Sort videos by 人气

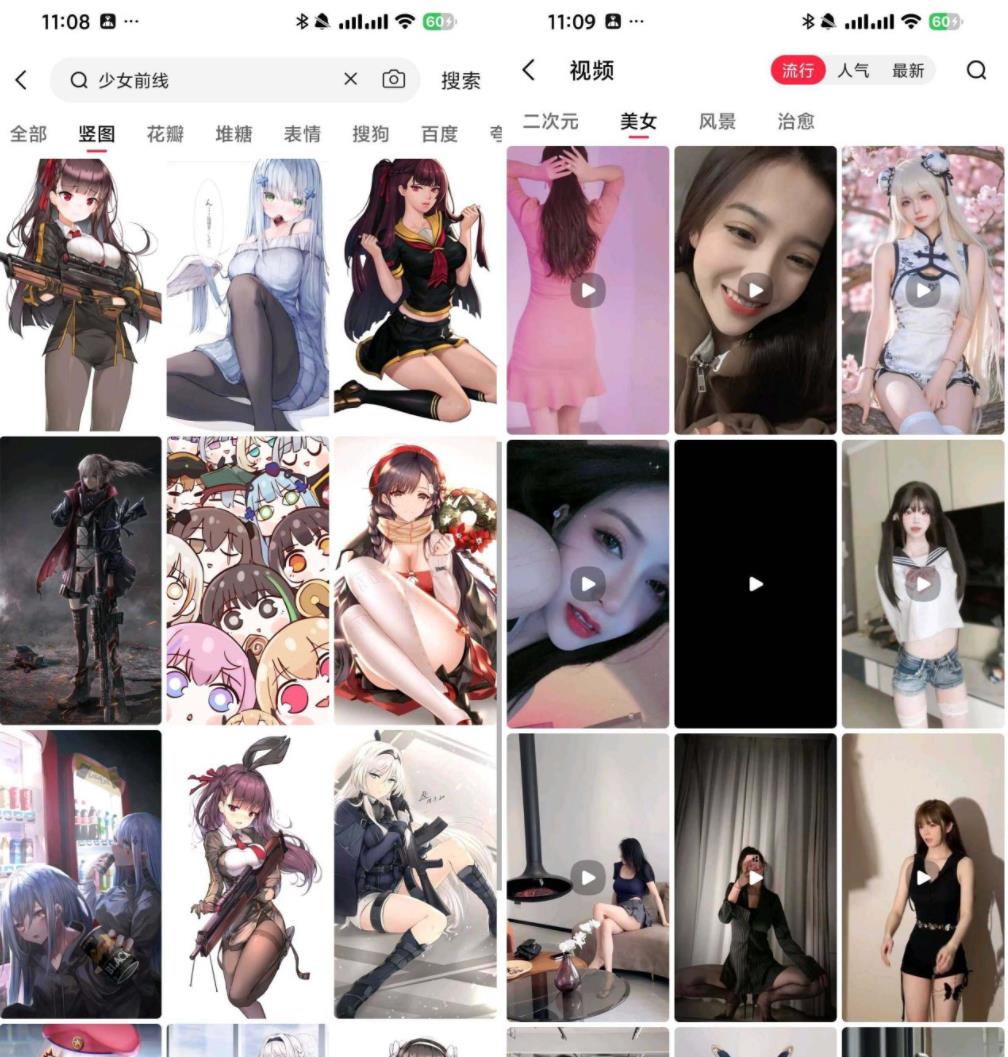853,71
